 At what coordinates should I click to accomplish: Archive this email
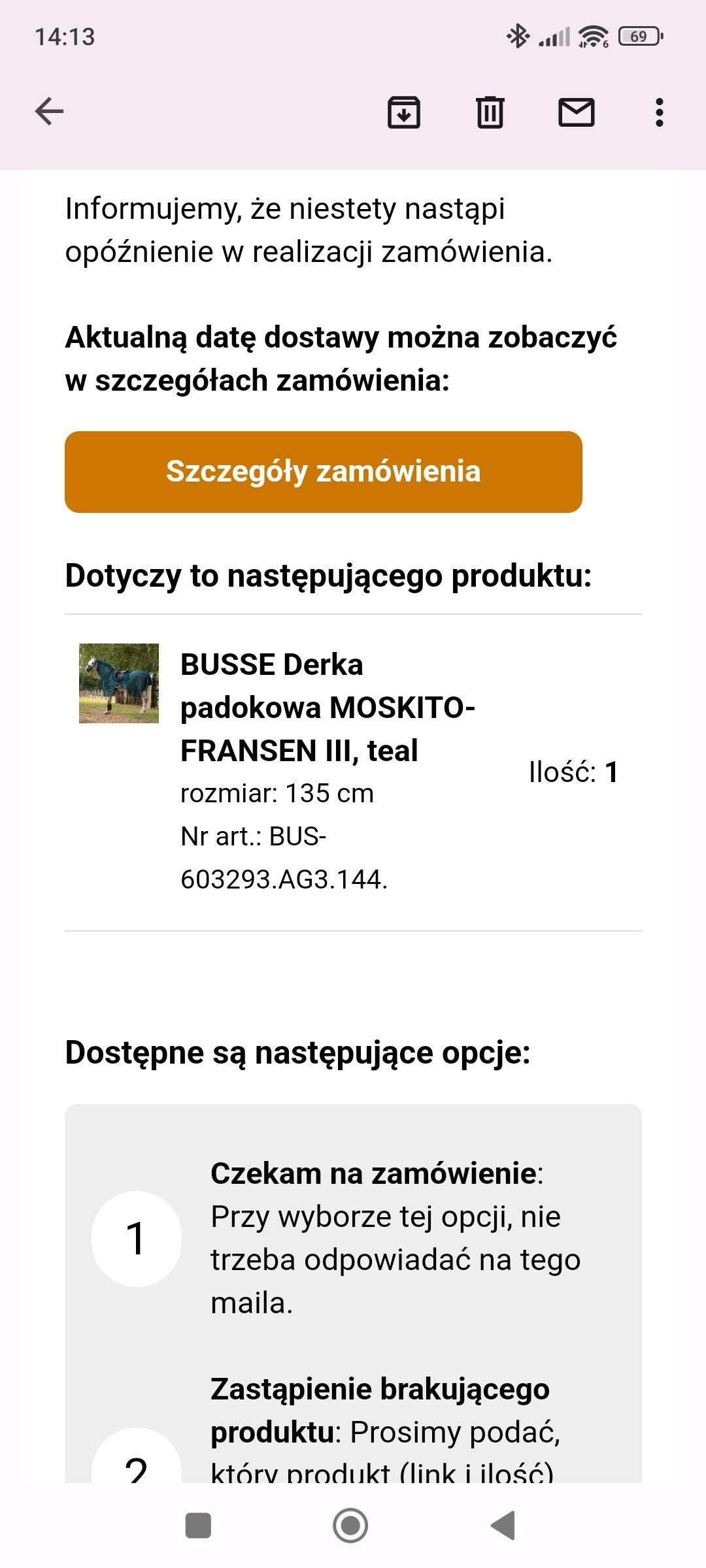point(404,112)
